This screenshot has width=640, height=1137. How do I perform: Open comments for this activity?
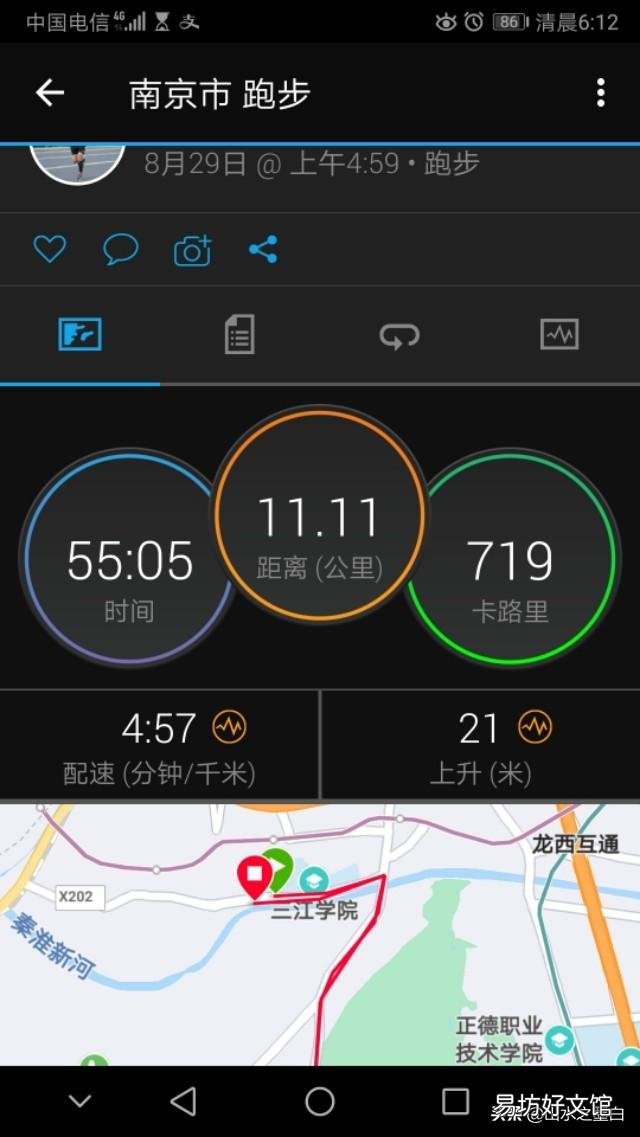point(120,249)
